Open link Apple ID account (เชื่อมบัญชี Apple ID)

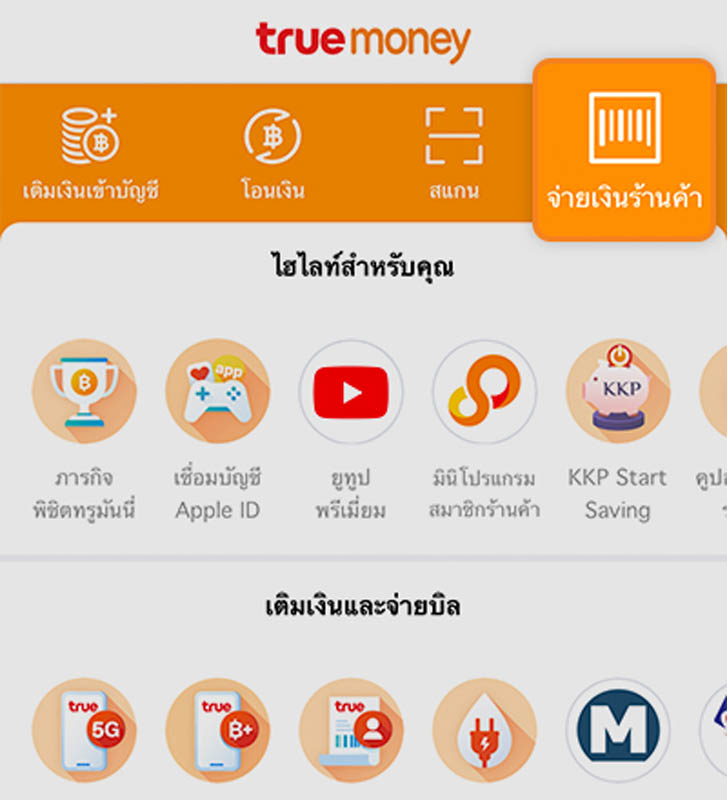pyautogui.click(x=217, y=392)
